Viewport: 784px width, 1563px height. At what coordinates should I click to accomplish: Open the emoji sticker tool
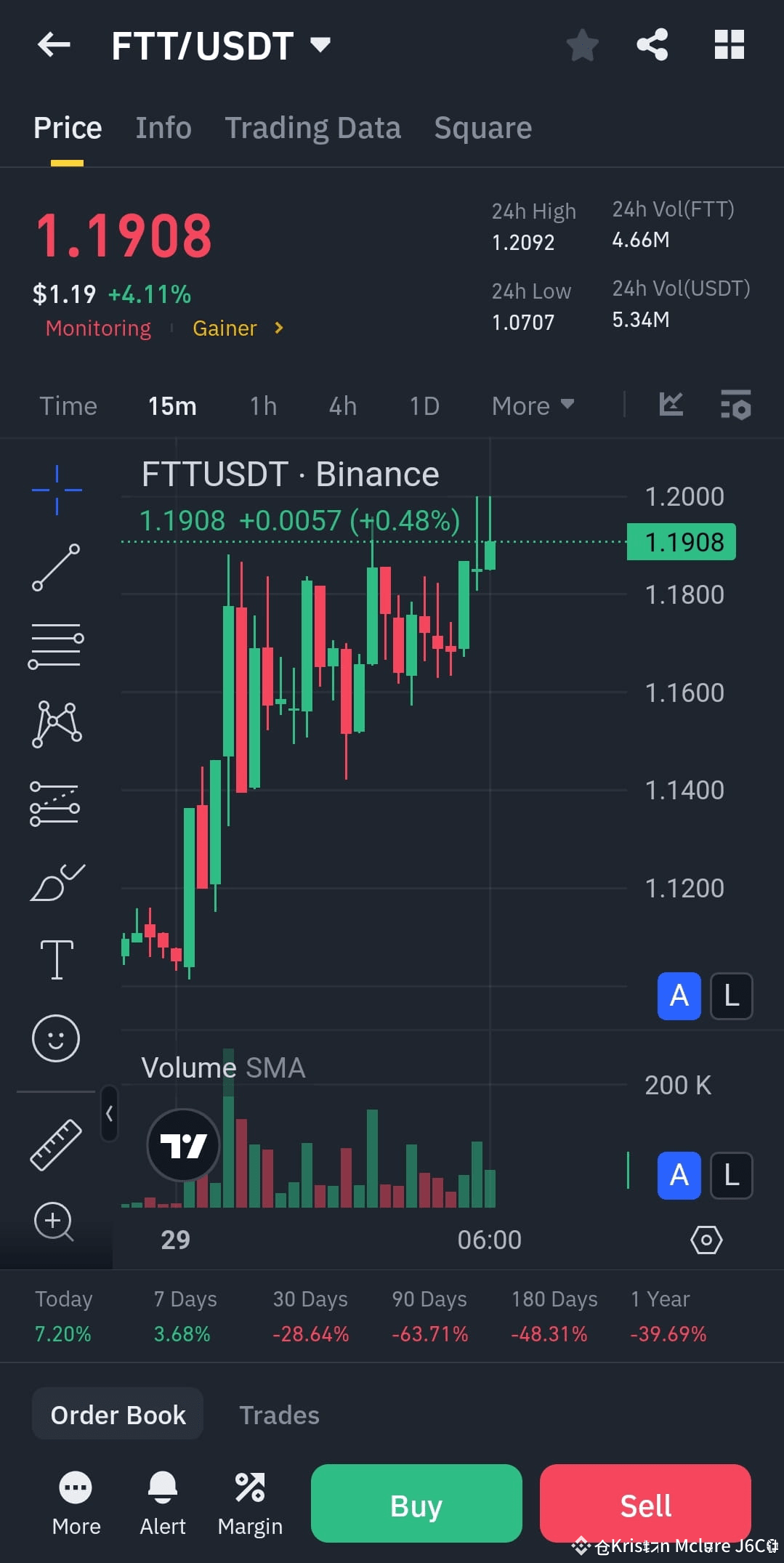[56, 1038]
